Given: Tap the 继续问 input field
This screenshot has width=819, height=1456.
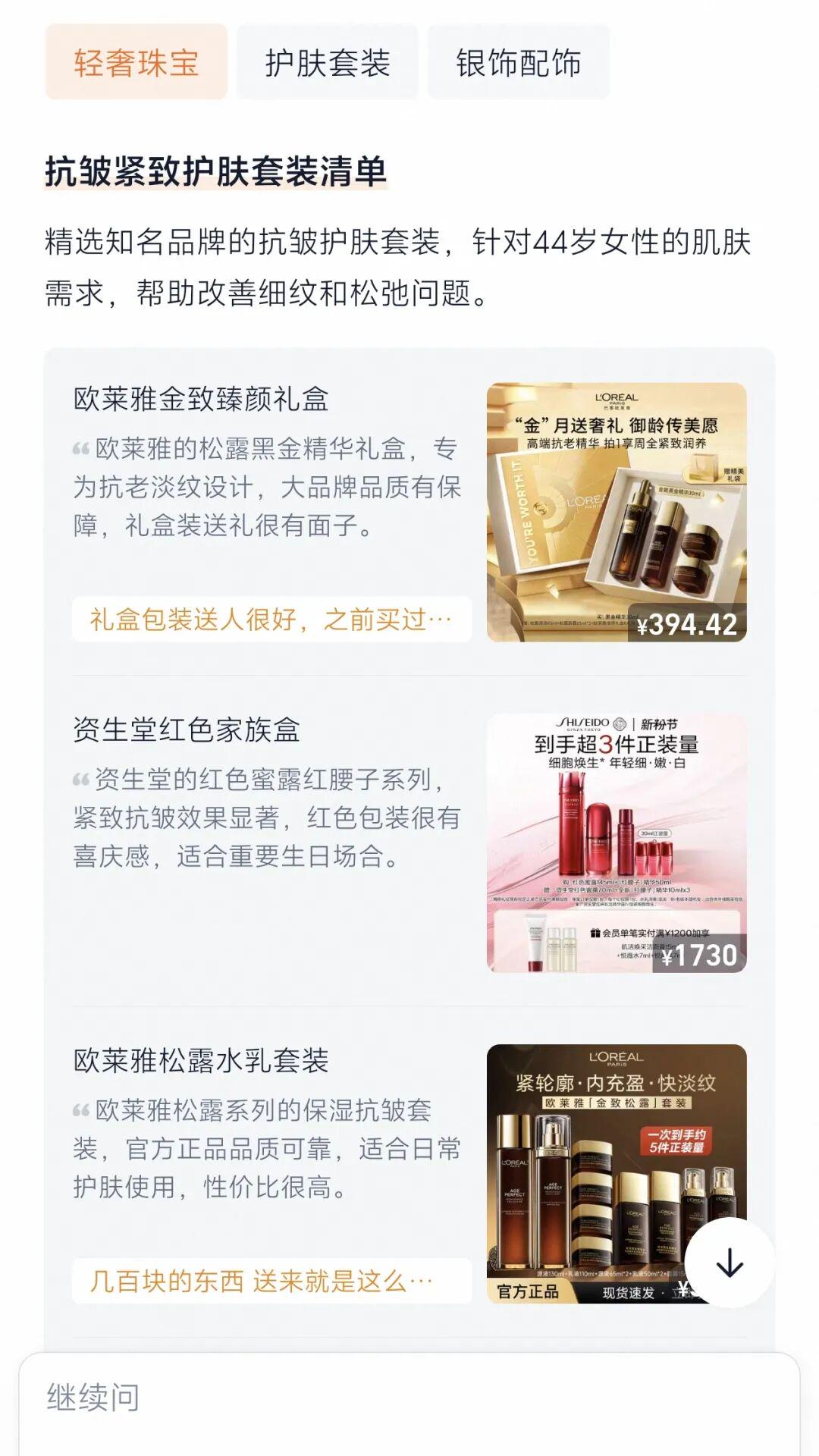Looking at the screenshot, I should (409, 1397).
